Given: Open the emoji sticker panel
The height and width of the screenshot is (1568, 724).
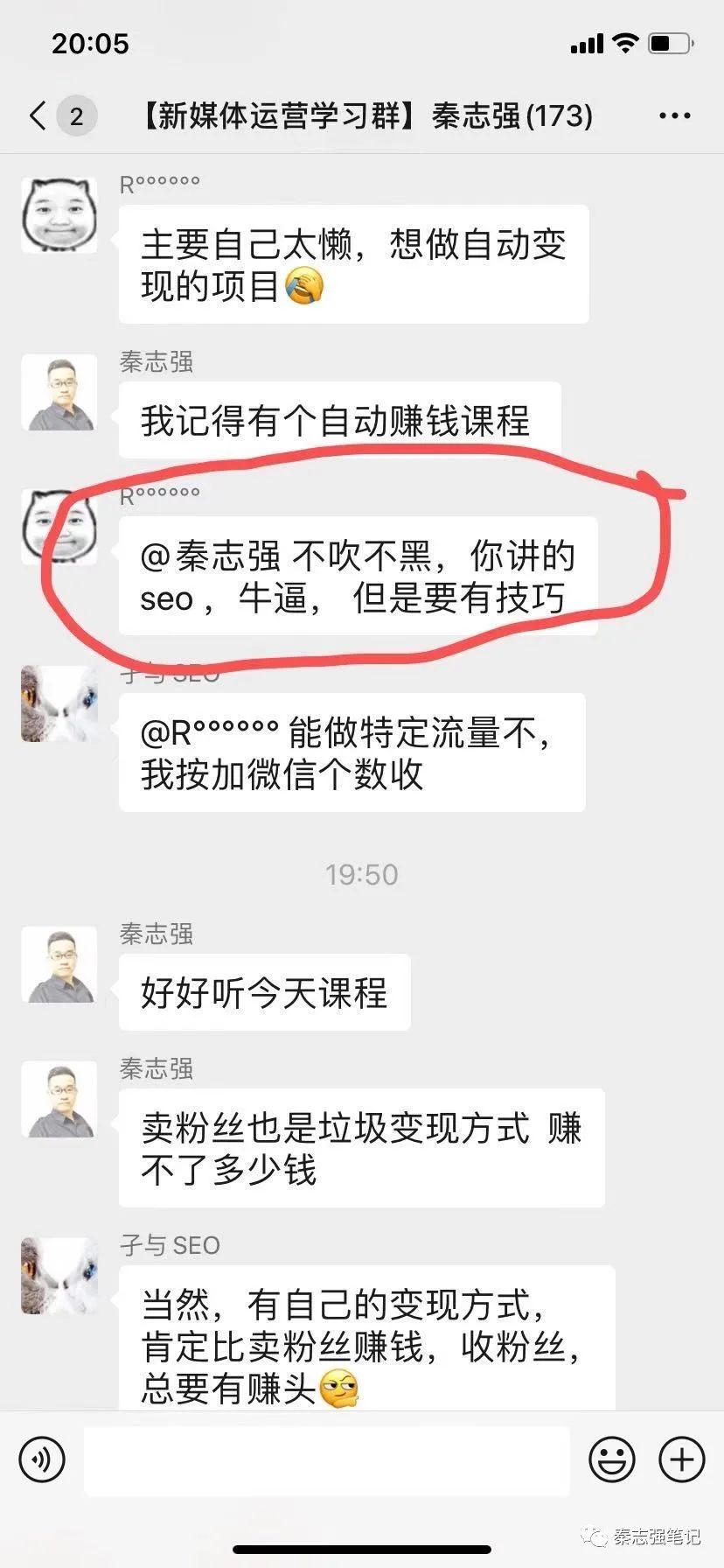Looking at the screenshot, I should pyautogui.click(x=611, y=1459).
